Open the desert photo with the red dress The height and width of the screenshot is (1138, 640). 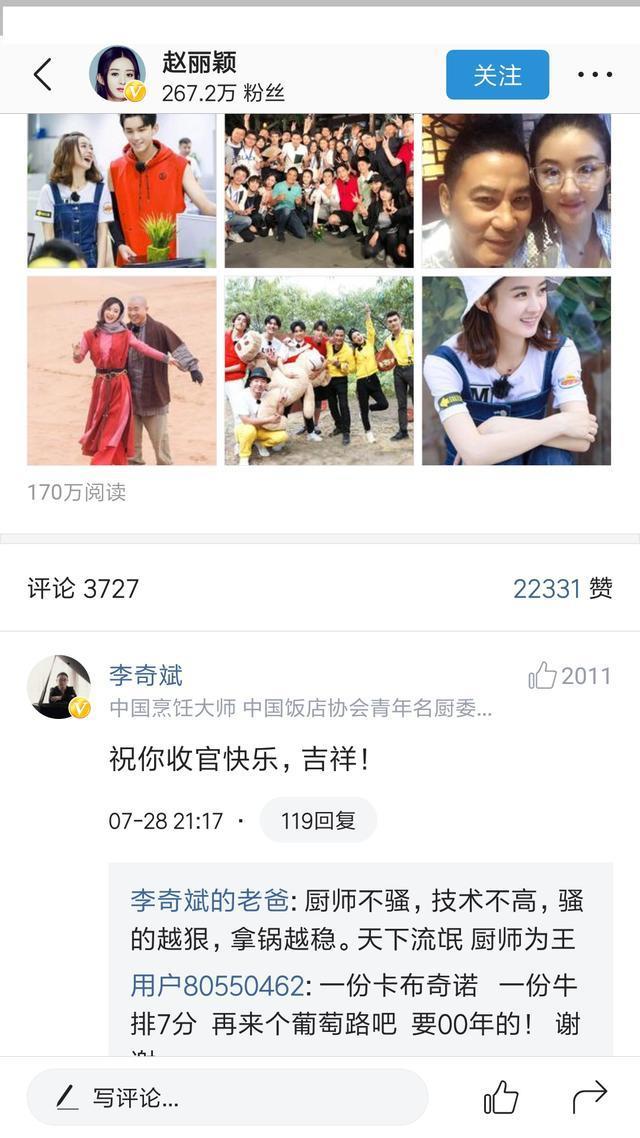[121, 371]
